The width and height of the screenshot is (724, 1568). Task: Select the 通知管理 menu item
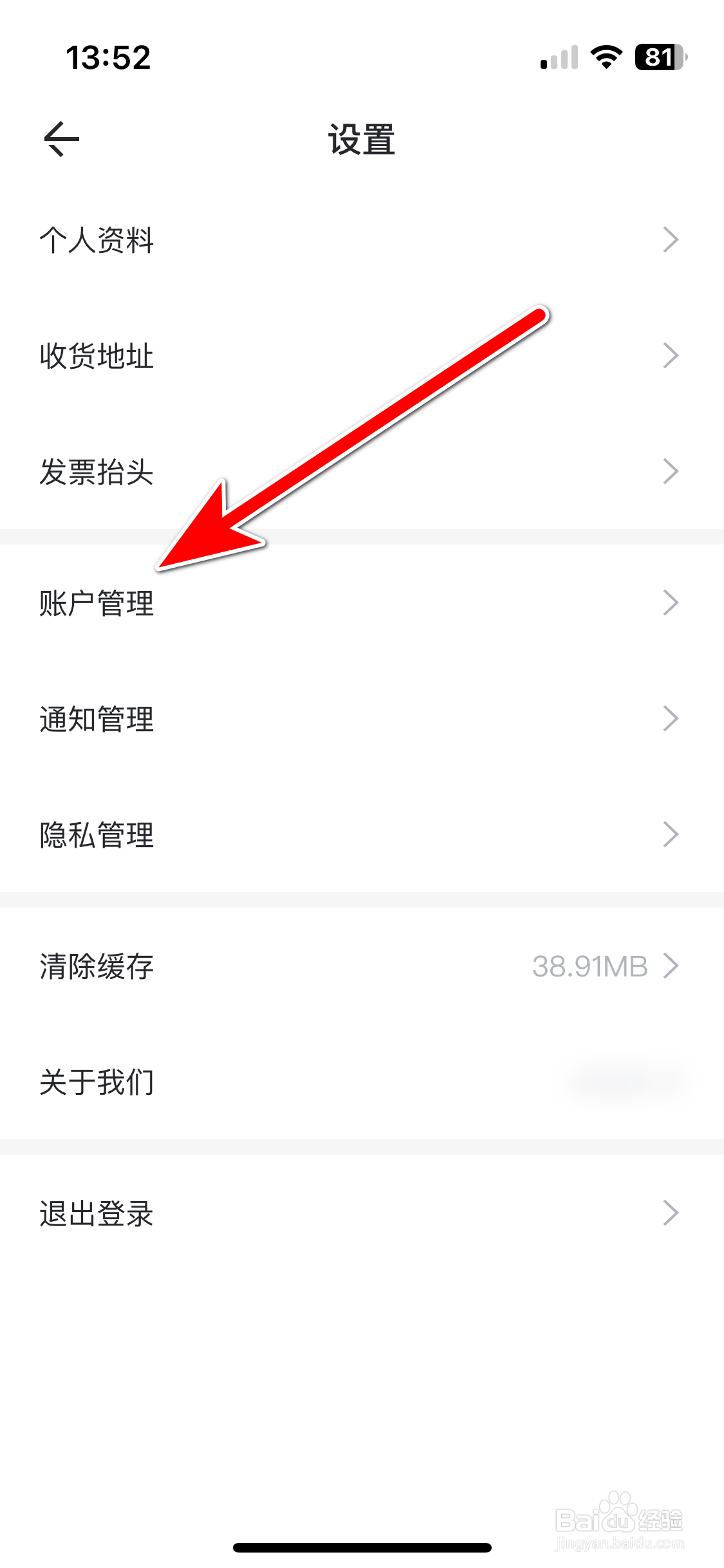coord(95,719)
